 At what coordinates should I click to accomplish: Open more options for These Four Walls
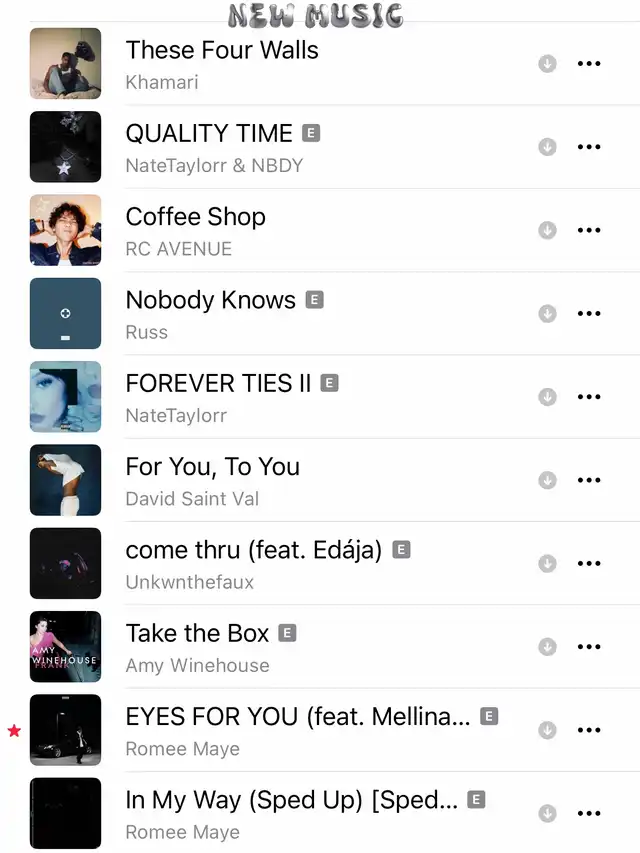click(589, 63)
